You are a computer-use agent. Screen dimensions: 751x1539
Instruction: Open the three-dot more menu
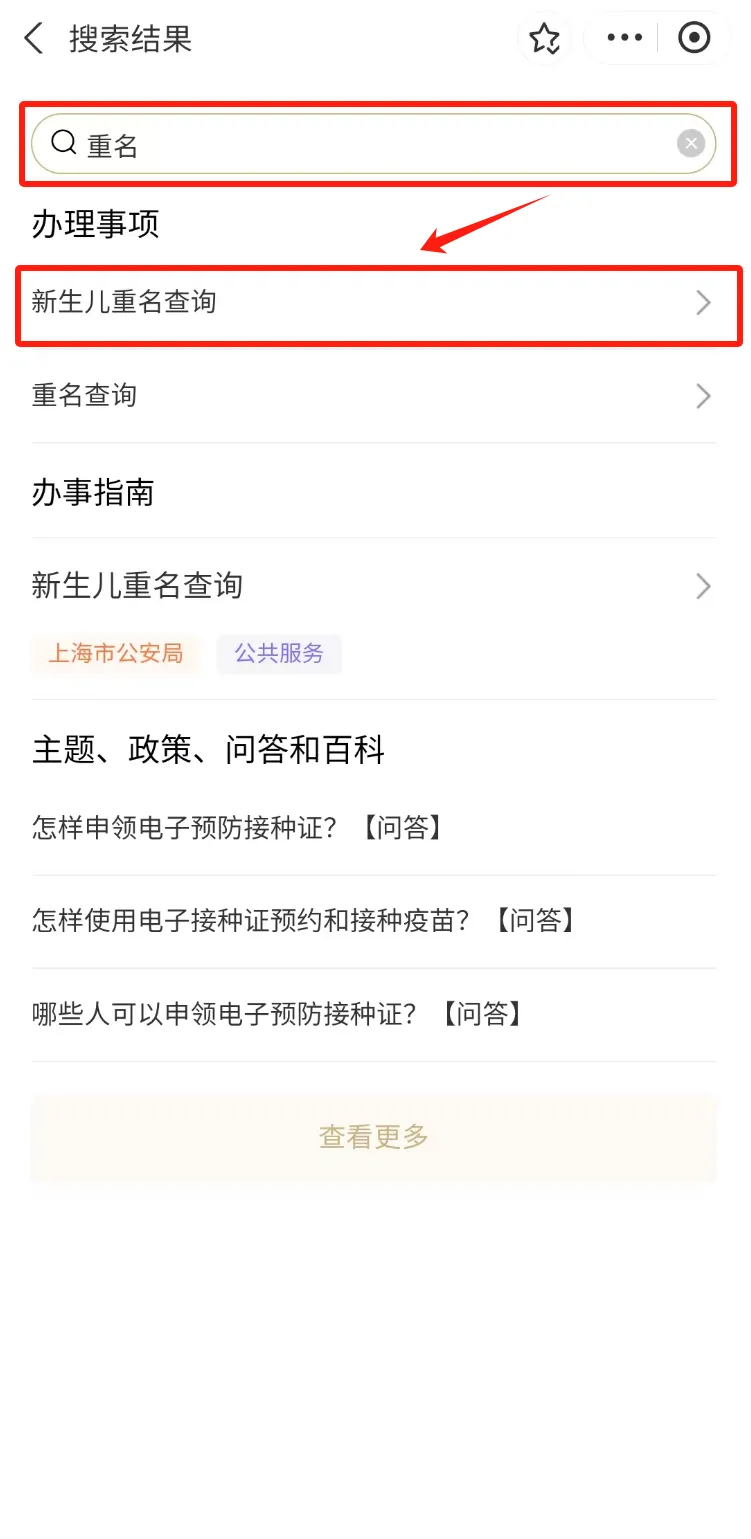click(x=625, y=38)
